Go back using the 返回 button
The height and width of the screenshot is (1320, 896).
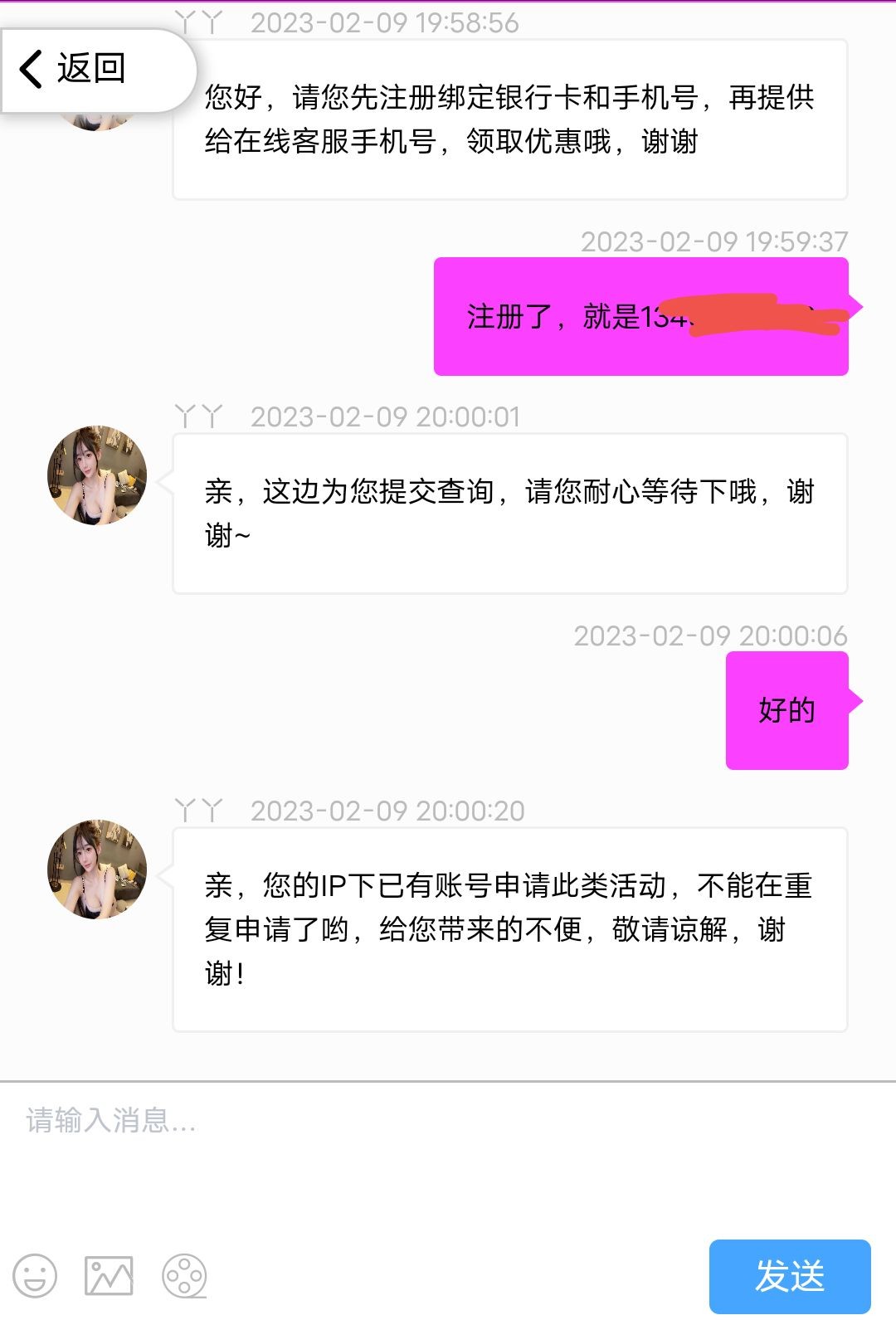click(75, 69)
